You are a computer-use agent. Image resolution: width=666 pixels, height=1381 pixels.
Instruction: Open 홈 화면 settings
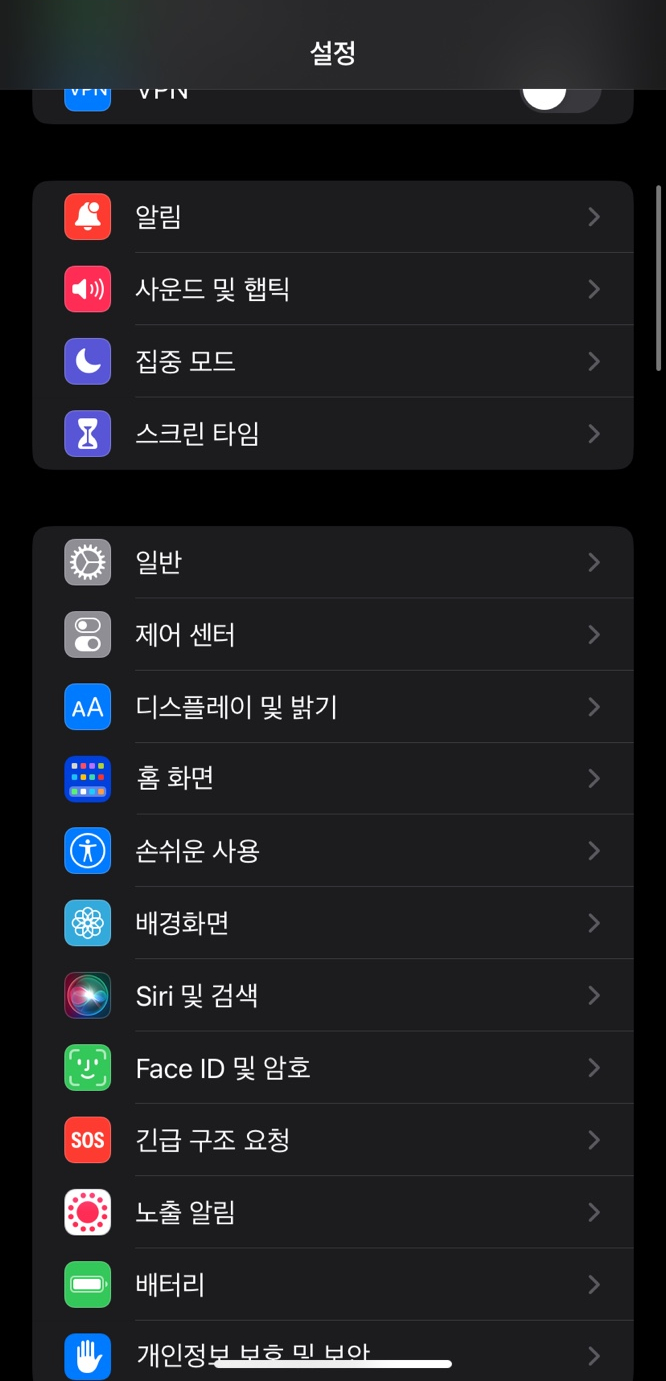[x=333, y=779]
